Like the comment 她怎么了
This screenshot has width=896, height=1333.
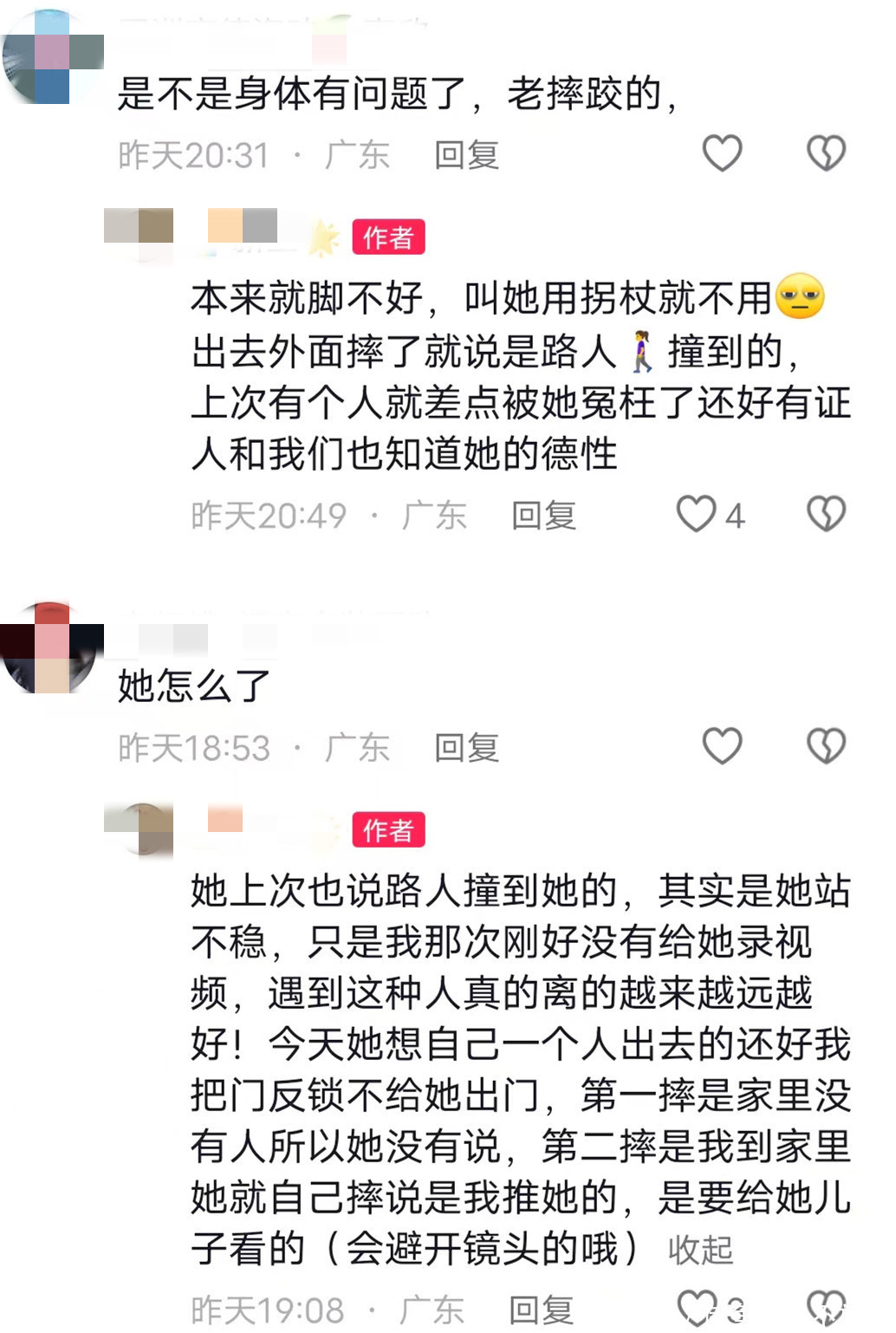pos(721,745)
